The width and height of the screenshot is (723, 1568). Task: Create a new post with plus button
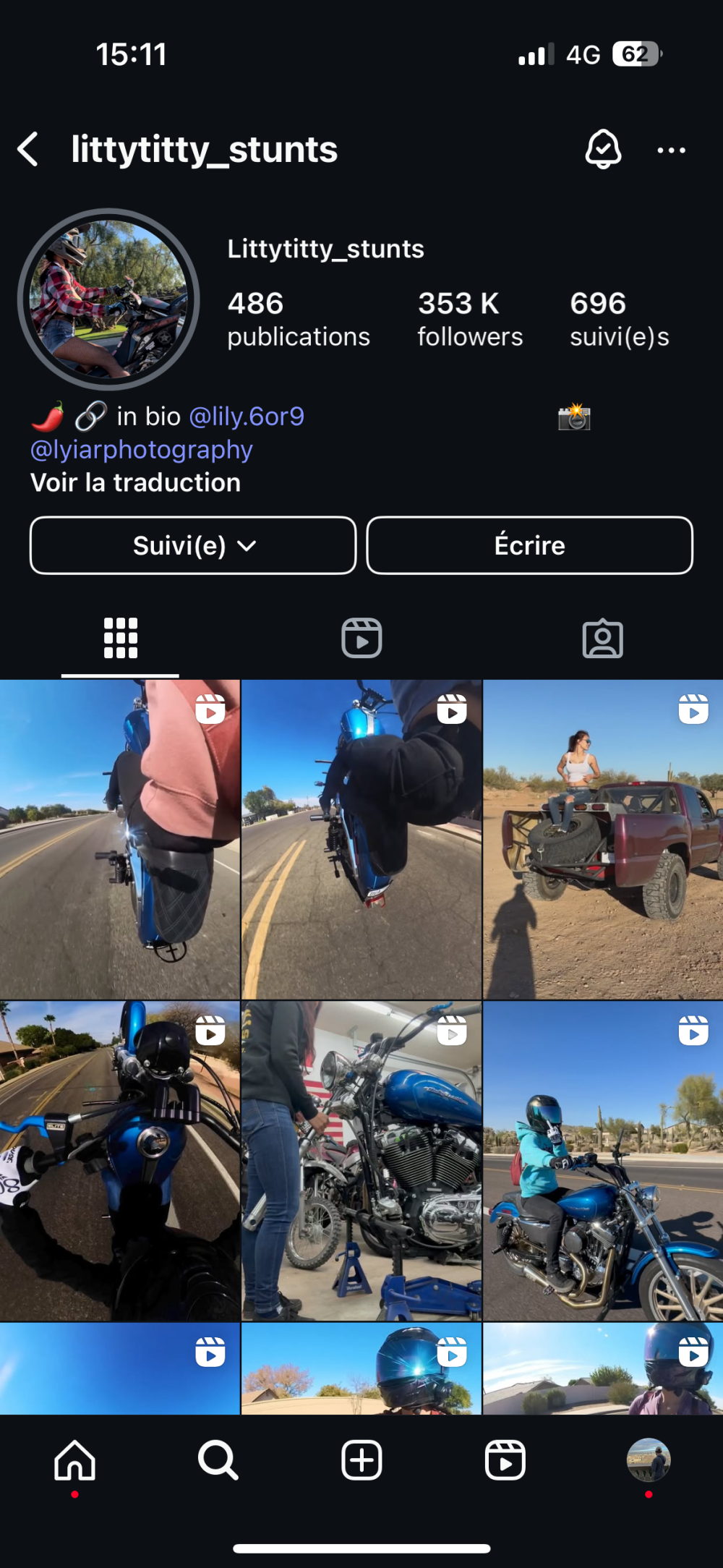click(x=361, y=1460)
